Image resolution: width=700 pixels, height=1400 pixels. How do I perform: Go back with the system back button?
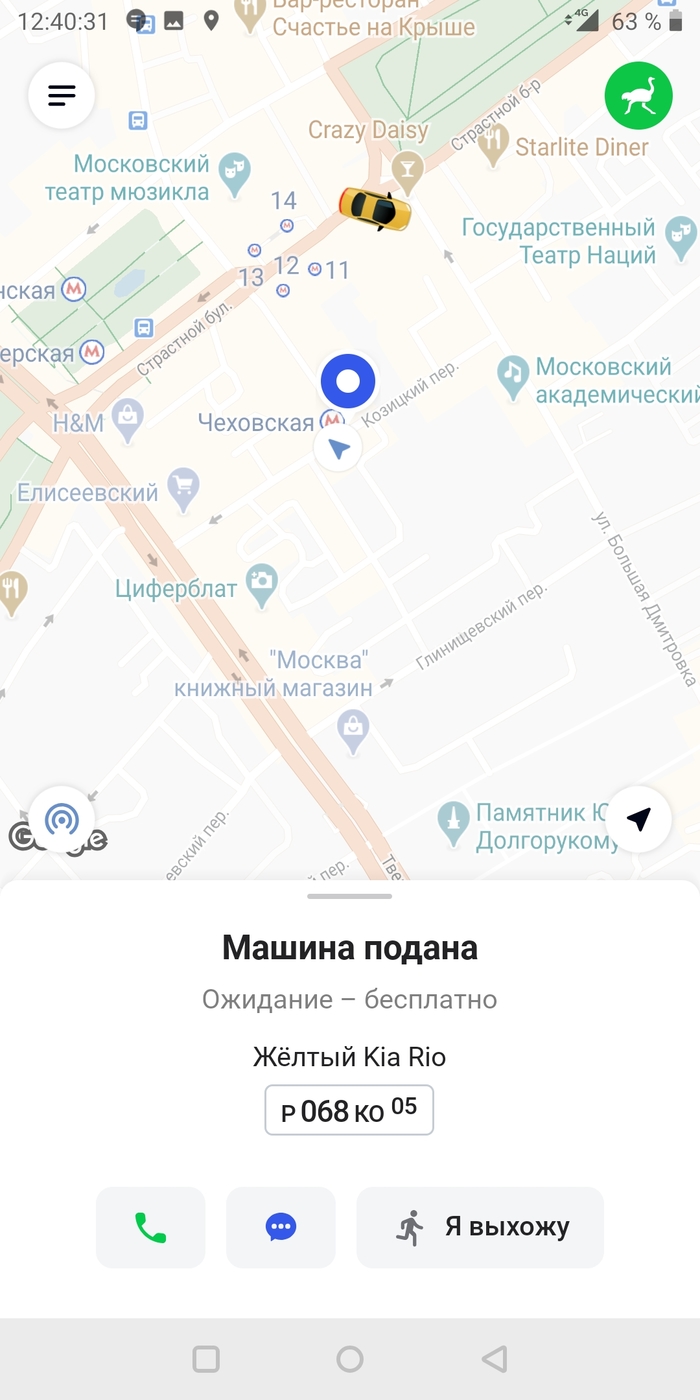[494, 1359]
